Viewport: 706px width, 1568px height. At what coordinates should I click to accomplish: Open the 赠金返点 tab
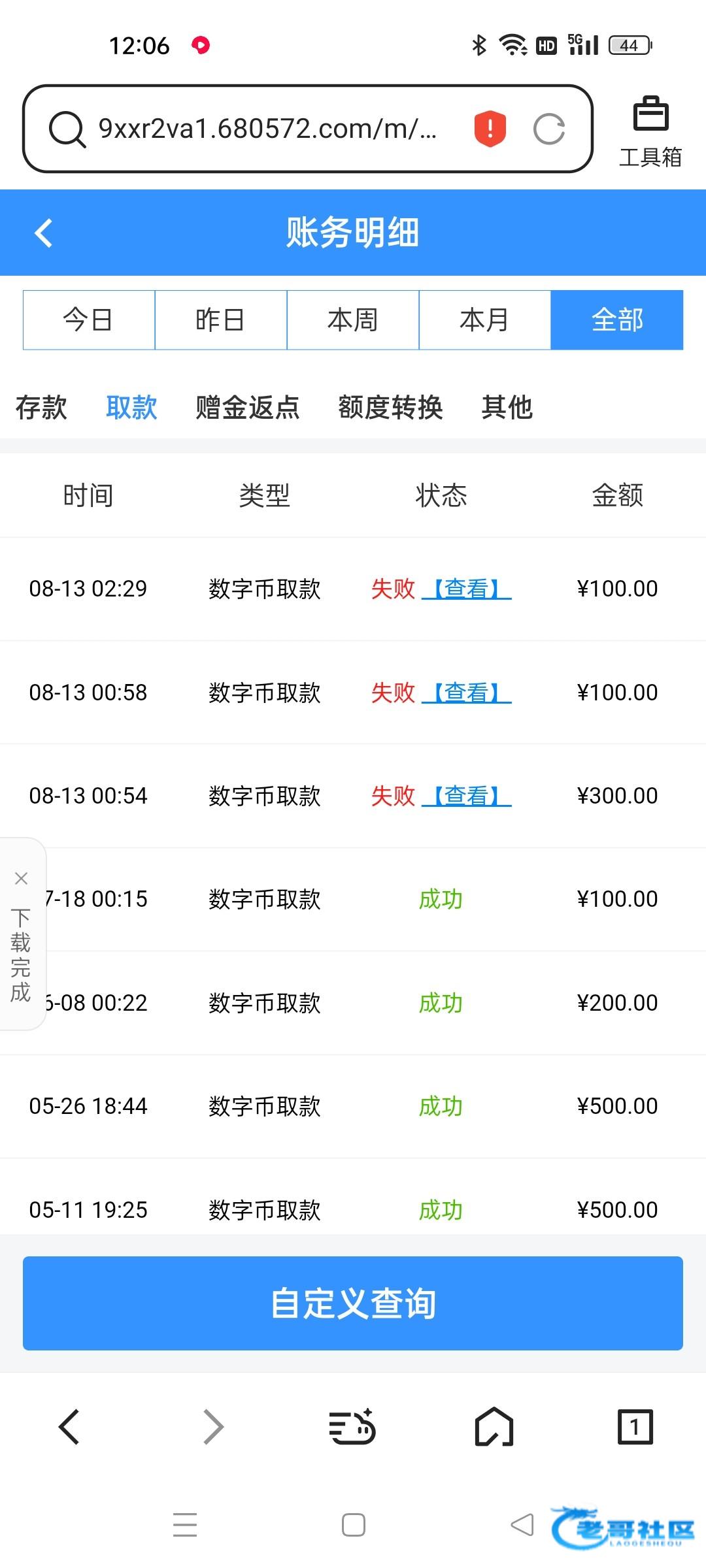tap(247, 407)
